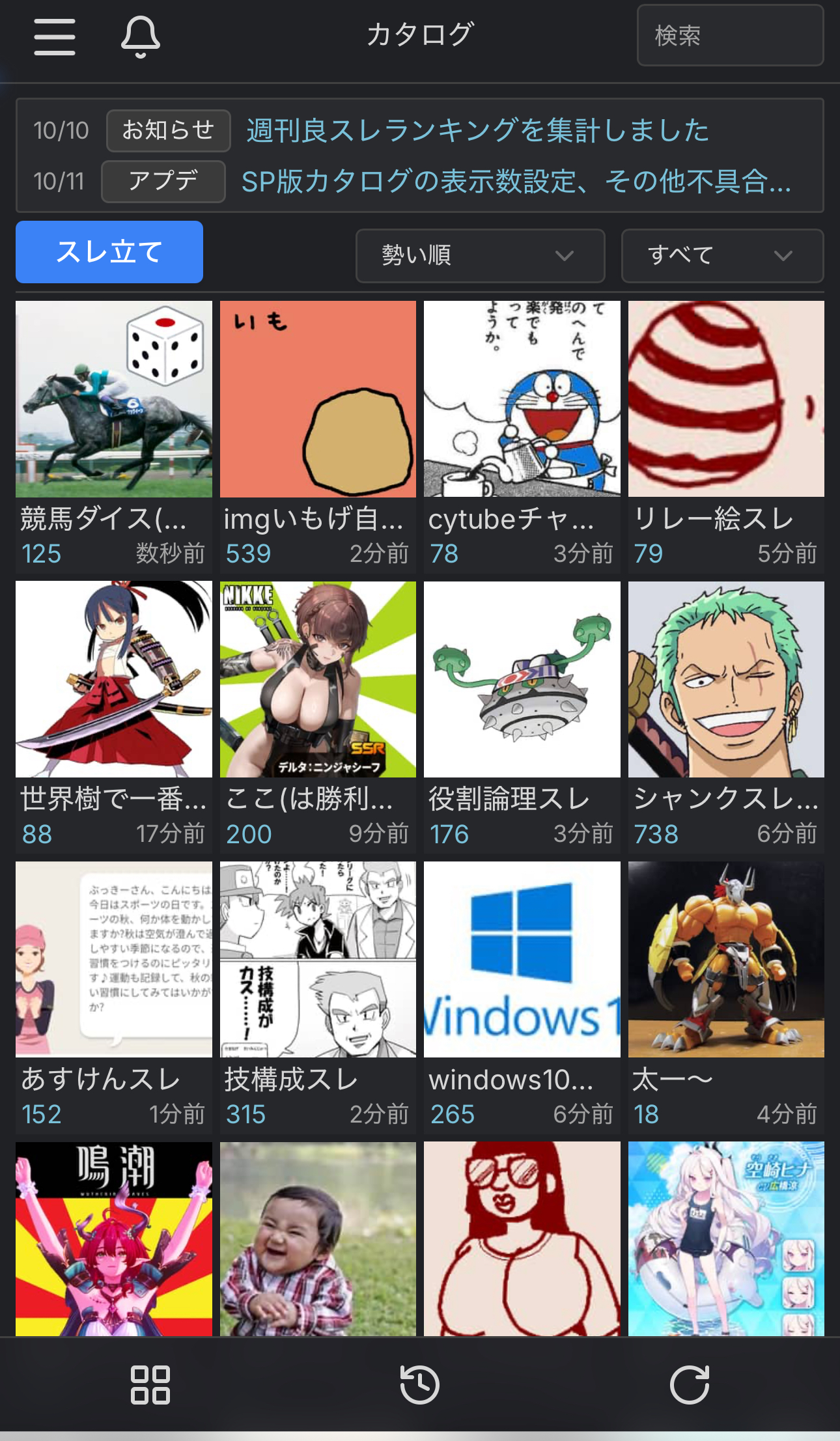
Task: Open the 役割論理スレ thread
Action: [x=522, y=679]
